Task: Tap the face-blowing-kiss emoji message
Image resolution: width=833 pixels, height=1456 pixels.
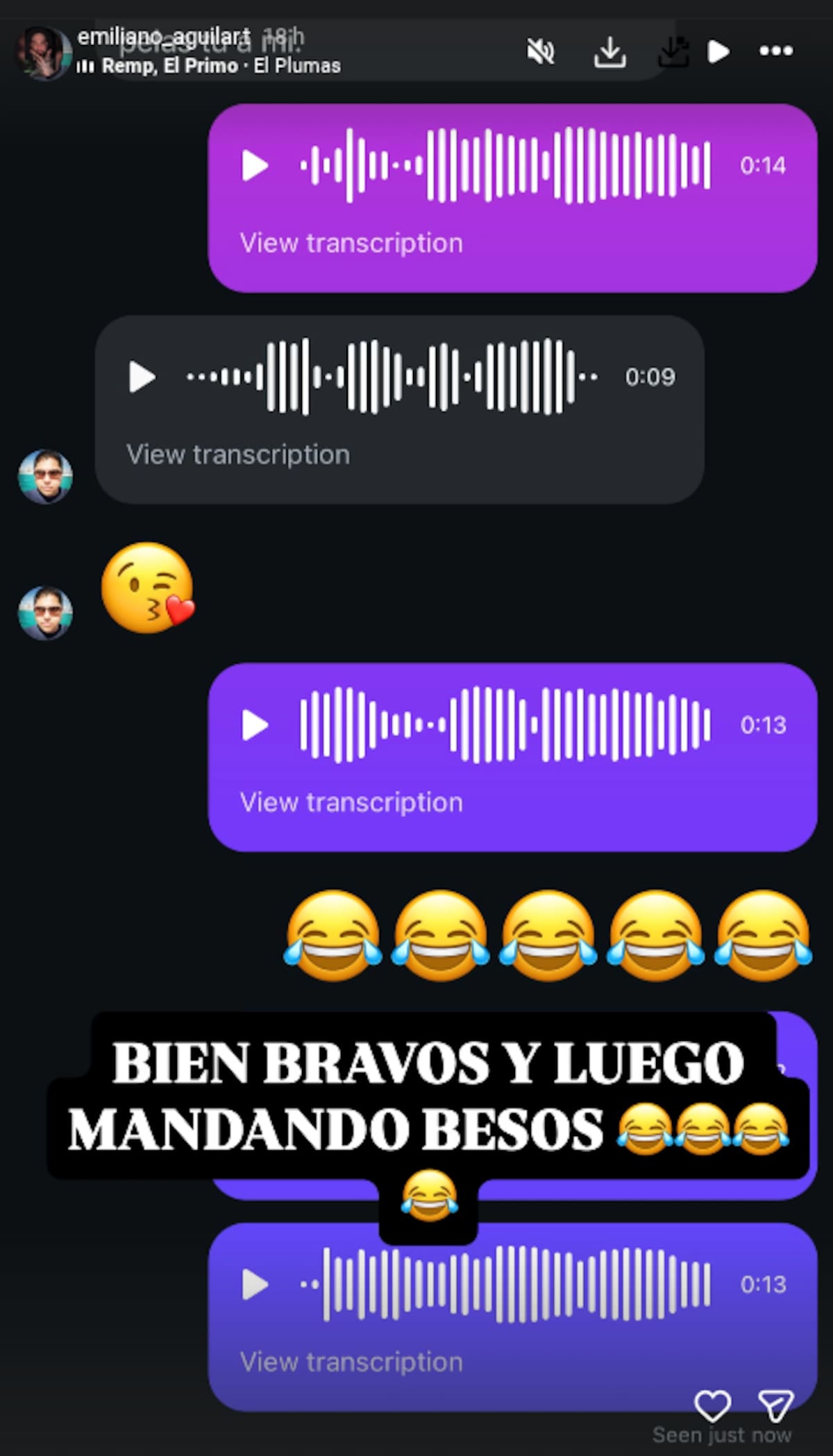Action: tap(146, 591)
